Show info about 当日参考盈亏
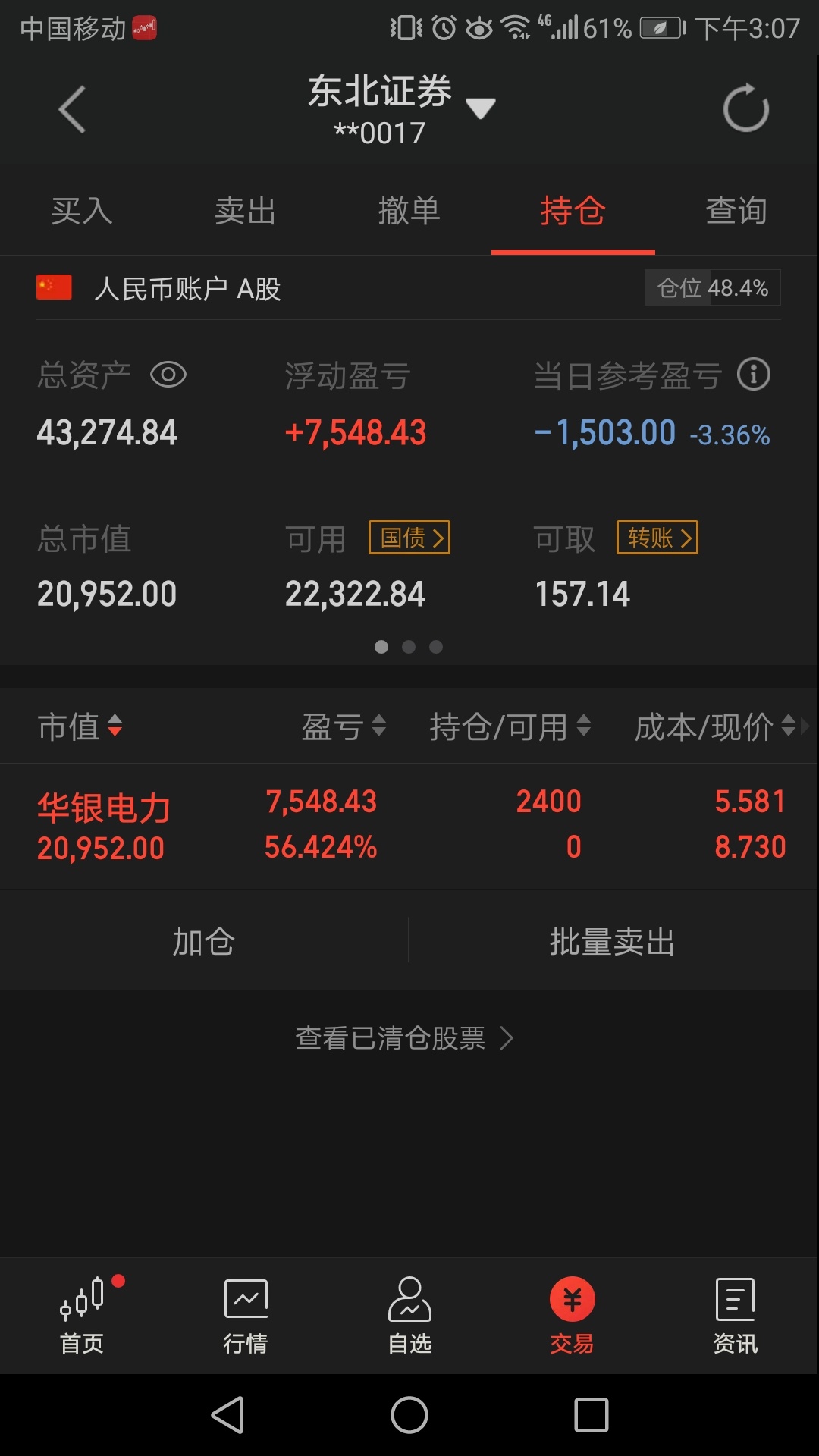 (754, 375)
